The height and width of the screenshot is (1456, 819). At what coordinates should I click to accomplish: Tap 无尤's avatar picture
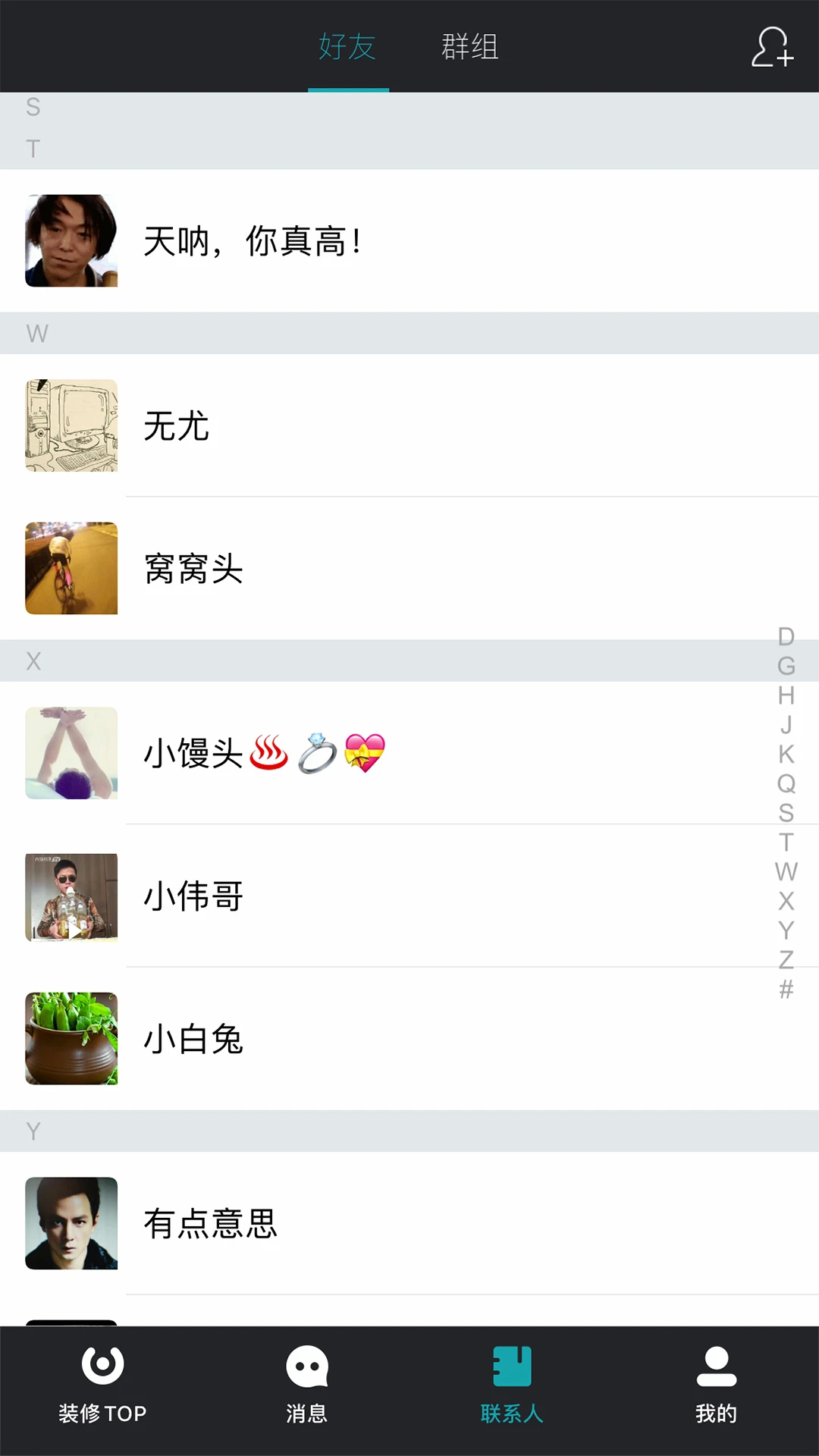point(71,425)
